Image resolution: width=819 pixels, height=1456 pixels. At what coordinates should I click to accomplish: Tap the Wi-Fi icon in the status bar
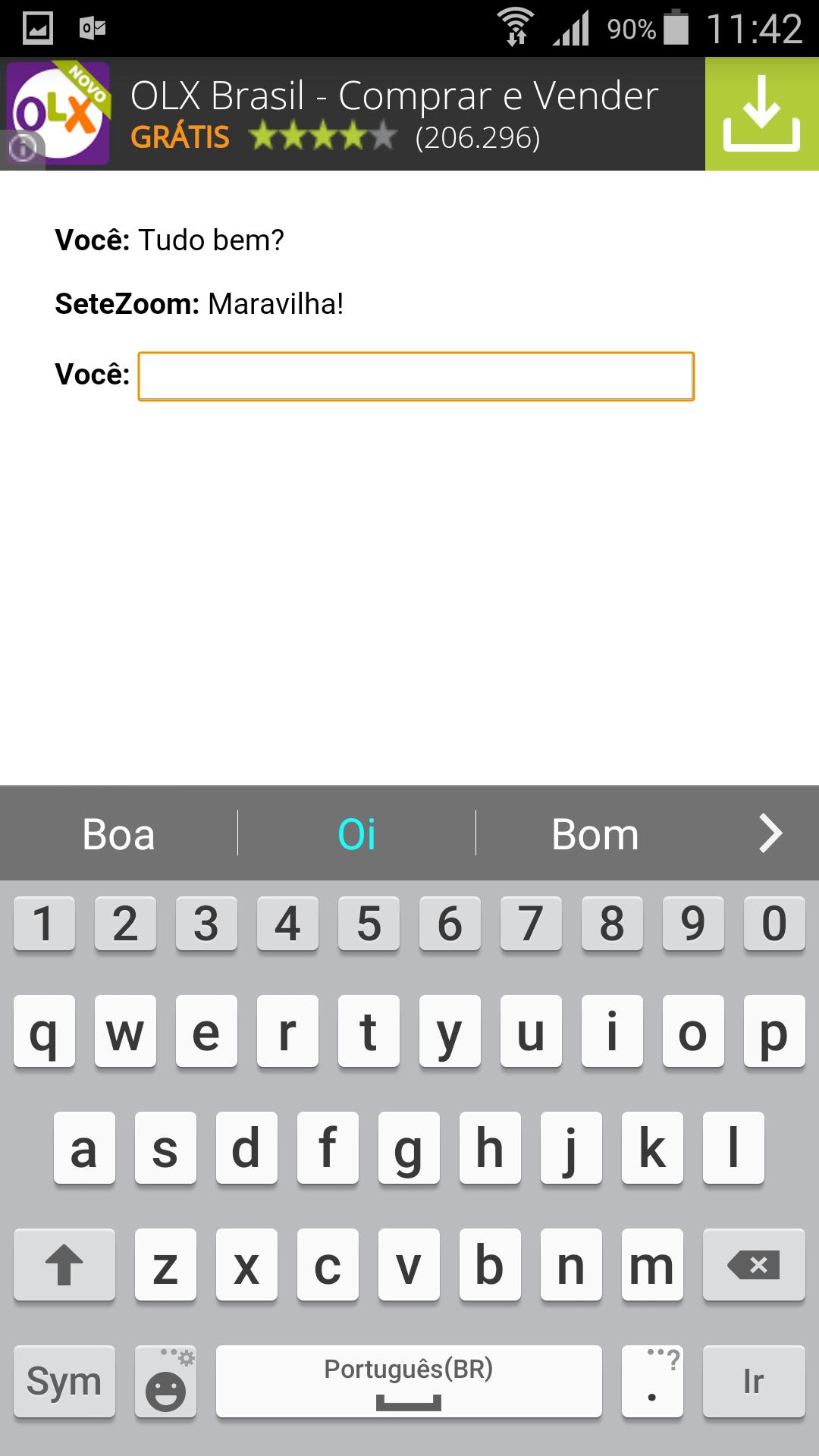[518, 25]
